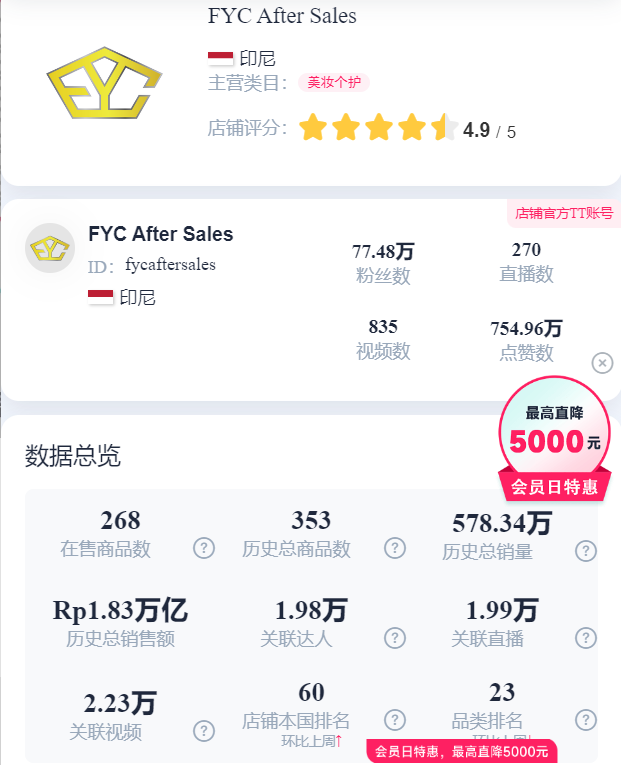Show help for 历史总商品数
The height and width of the screenshot is (765, 621).
pos(396,548)
